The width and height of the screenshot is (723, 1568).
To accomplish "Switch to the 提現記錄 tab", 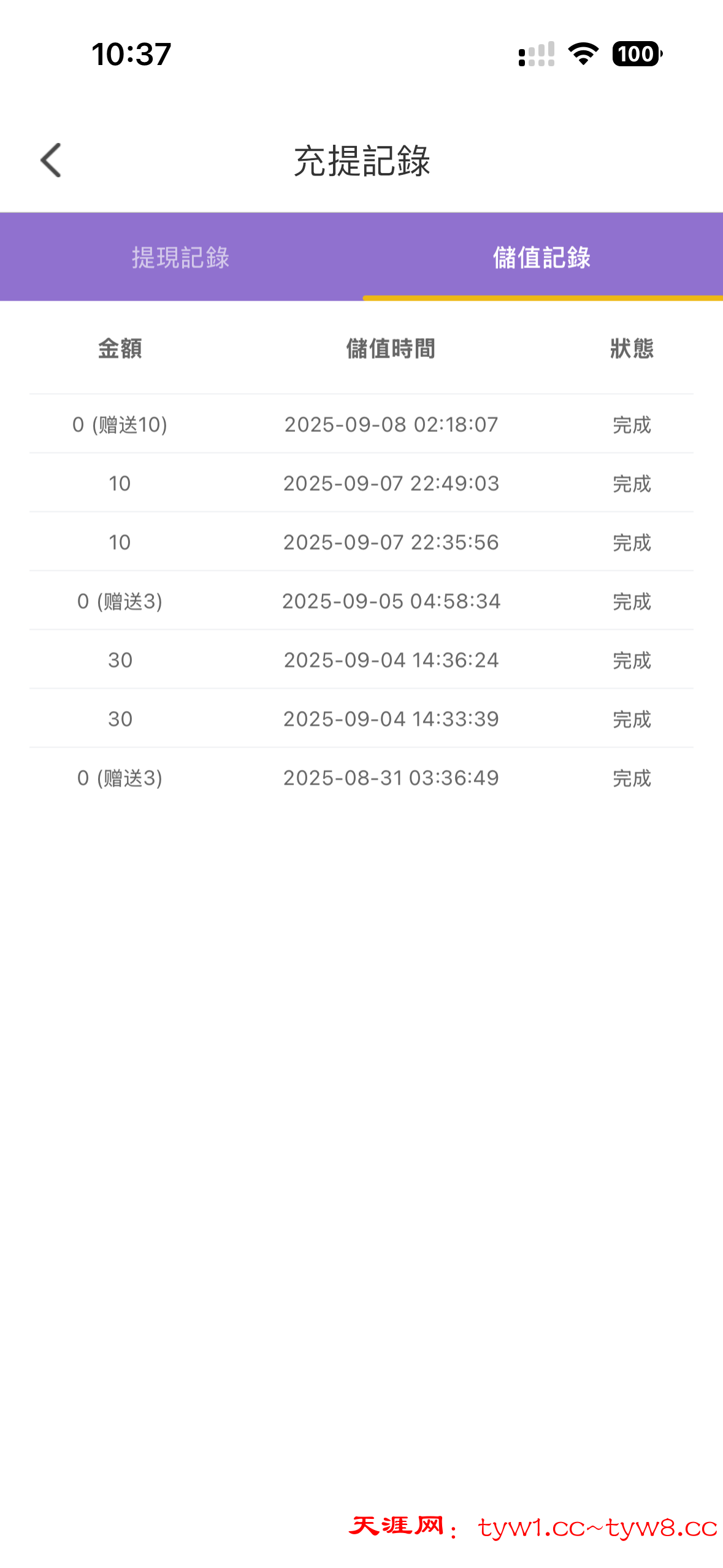I will [x=180, y=258].
